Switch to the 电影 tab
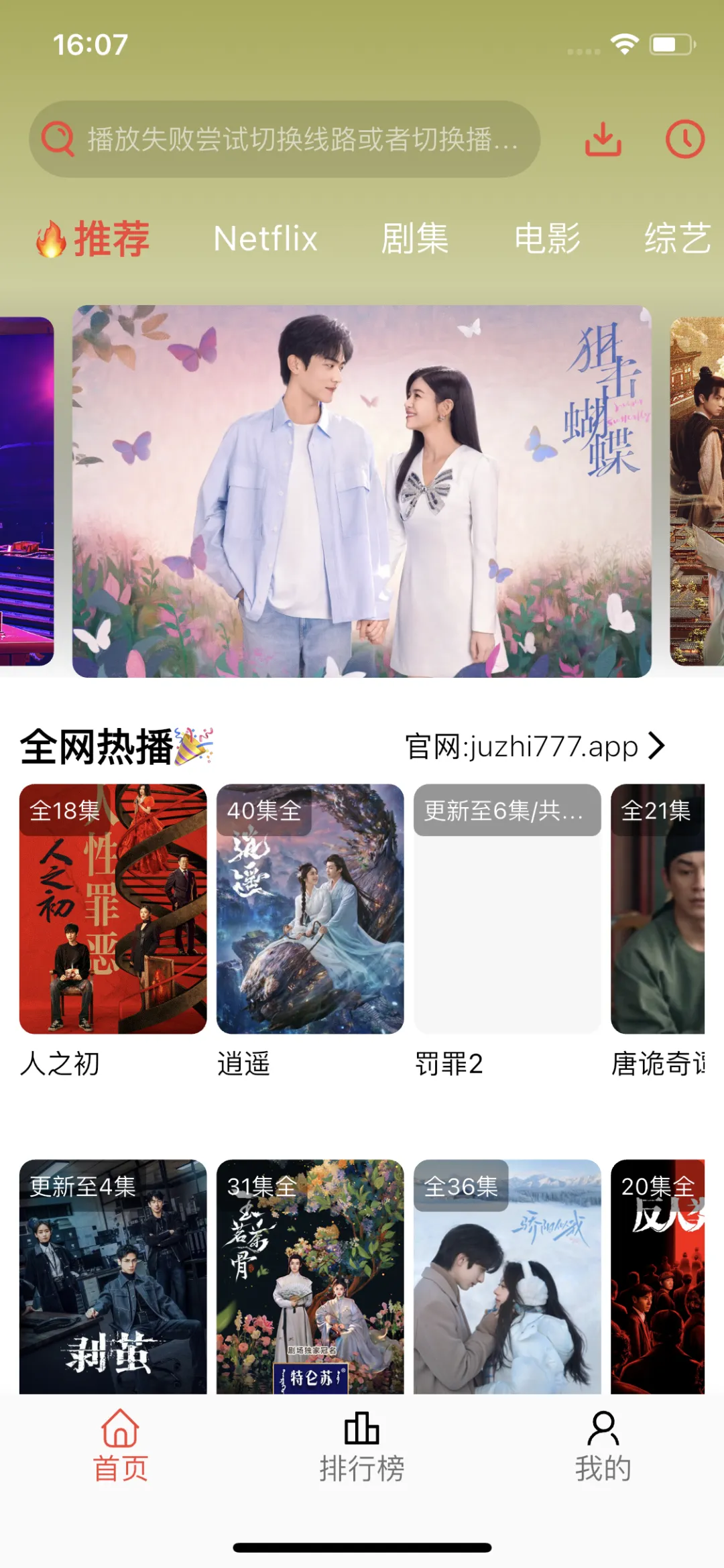724x1568 pixels. 547,239
